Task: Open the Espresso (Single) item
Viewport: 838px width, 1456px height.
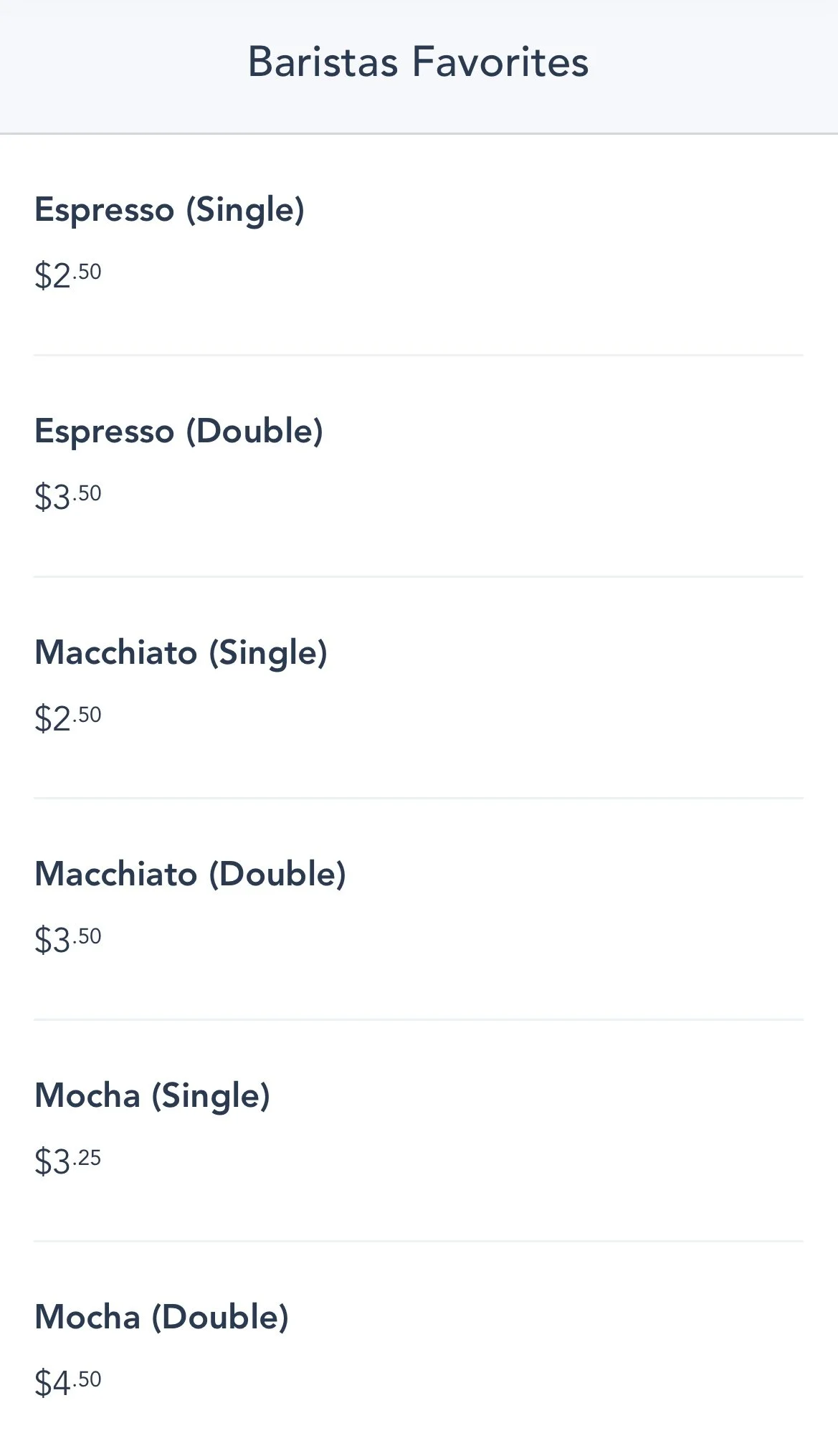Action: 419,244
